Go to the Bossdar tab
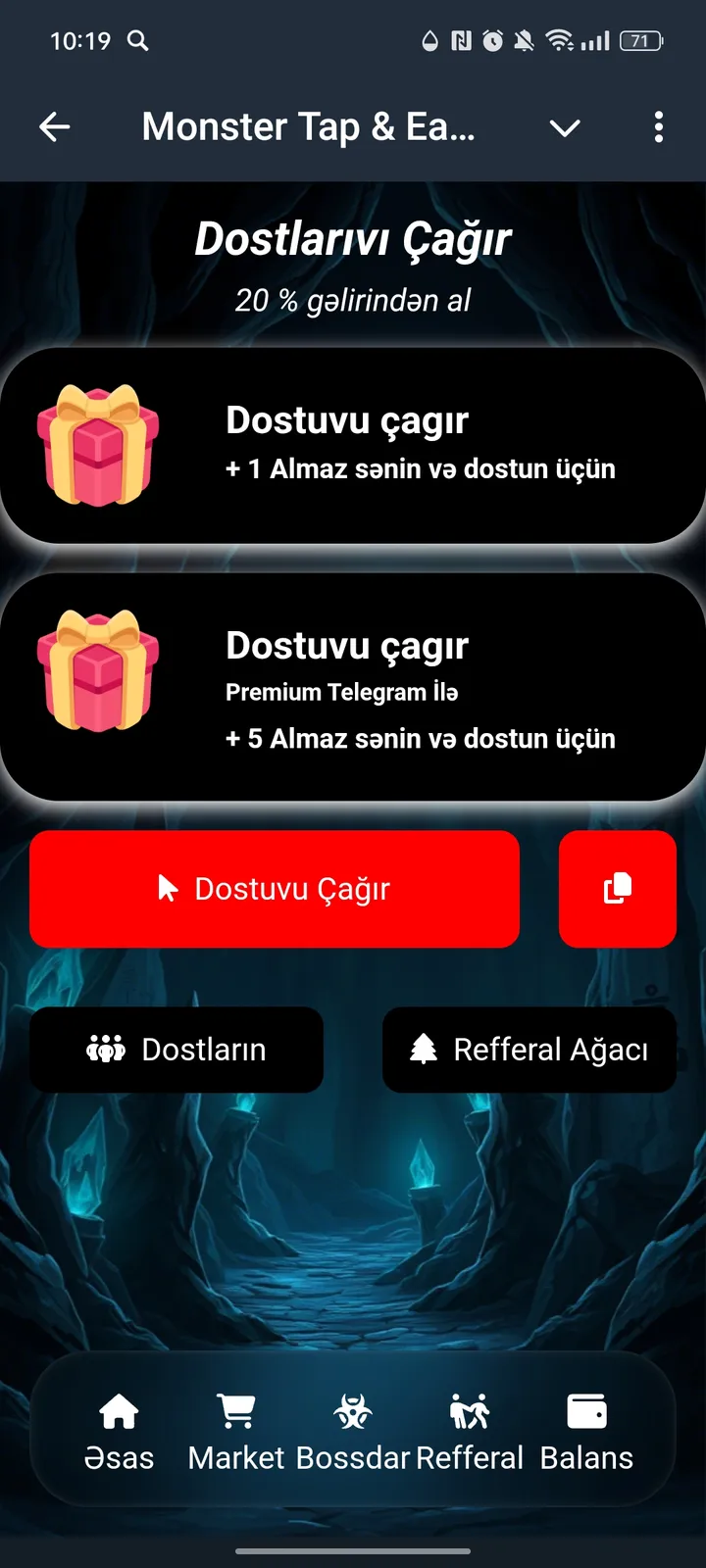The height and width of the screenshot is (1568, 706). (353, 1433)
